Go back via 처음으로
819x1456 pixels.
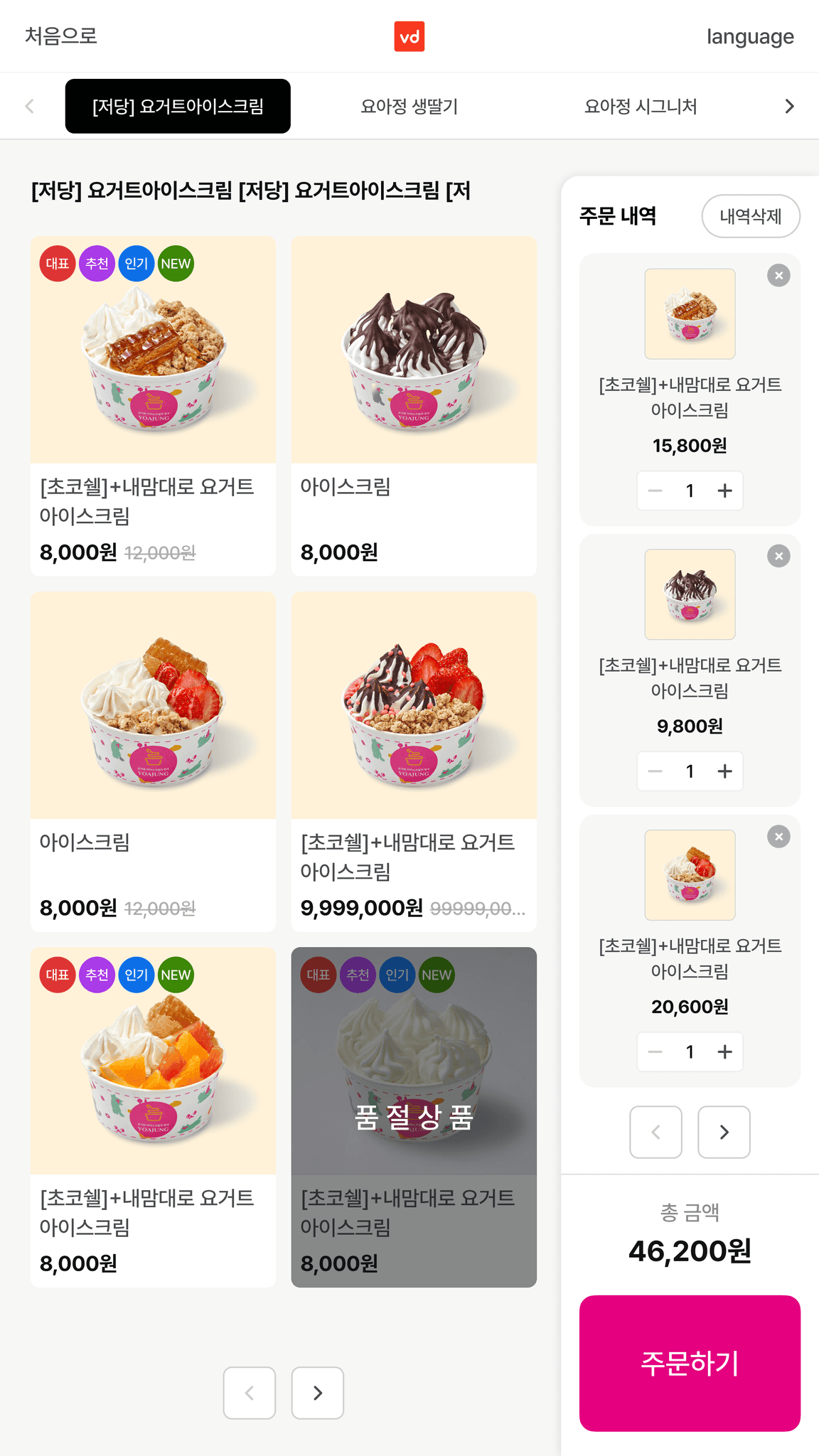(x=61, y=36)
